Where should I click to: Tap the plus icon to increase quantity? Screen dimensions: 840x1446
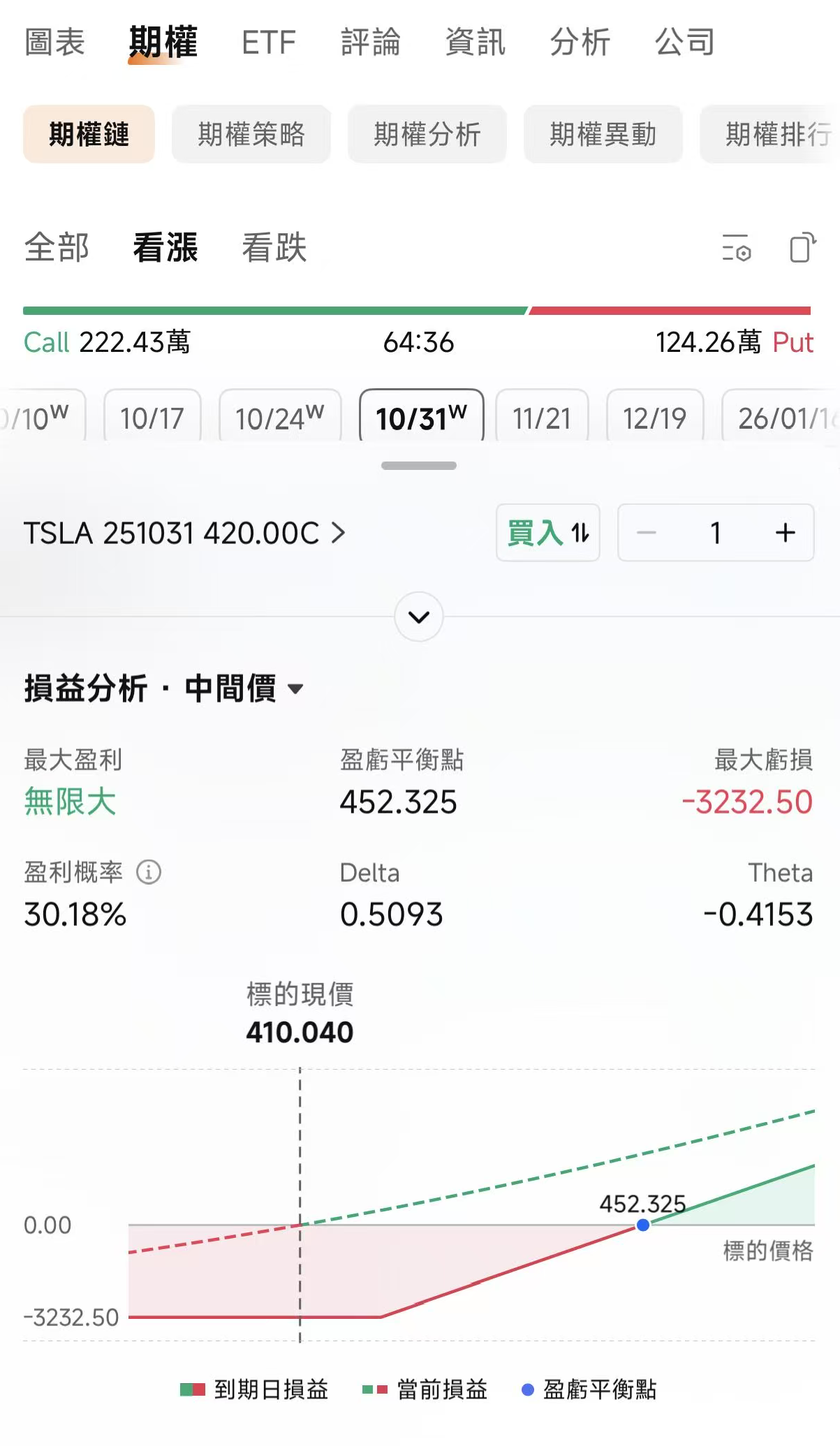(783, 533)
